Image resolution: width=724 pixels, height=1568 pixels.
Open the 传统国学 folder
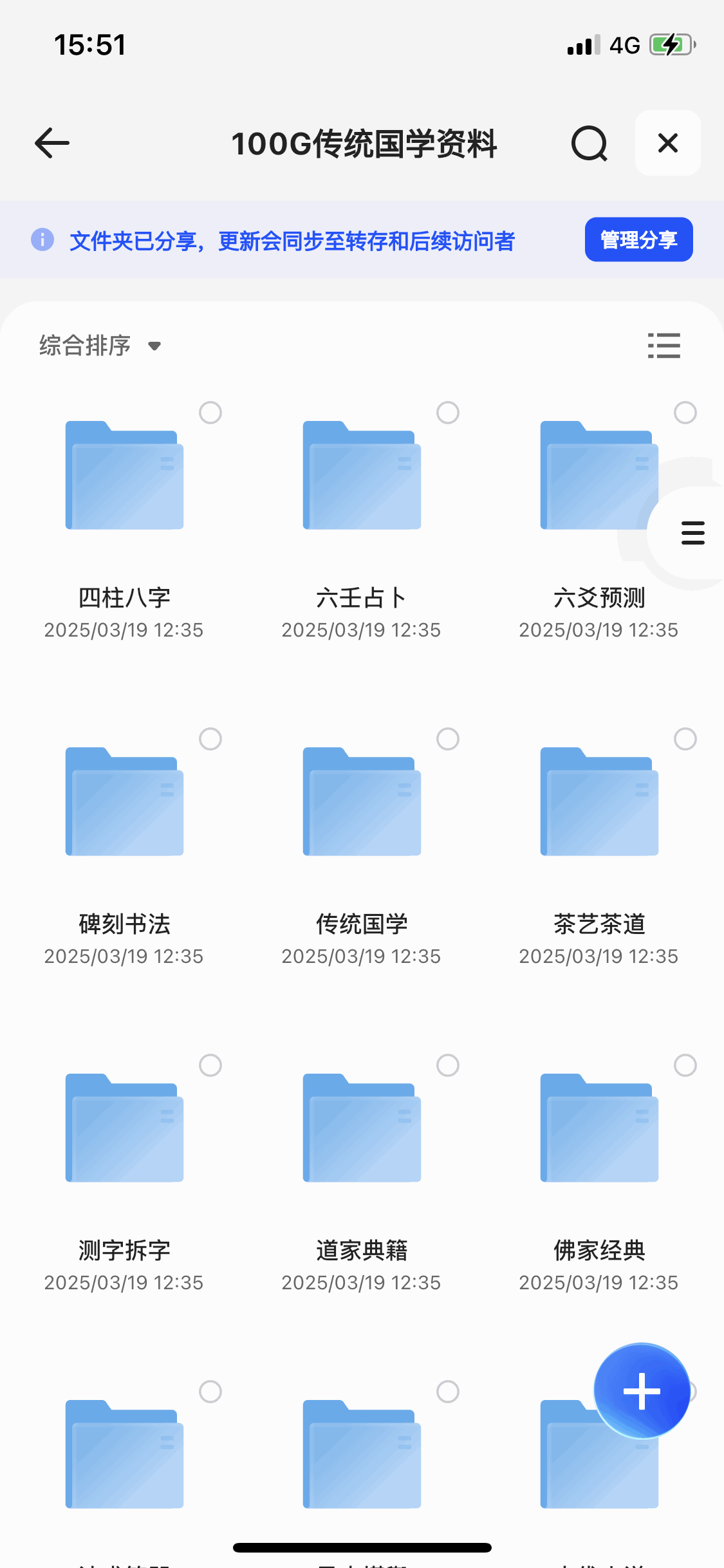point(362,802)
